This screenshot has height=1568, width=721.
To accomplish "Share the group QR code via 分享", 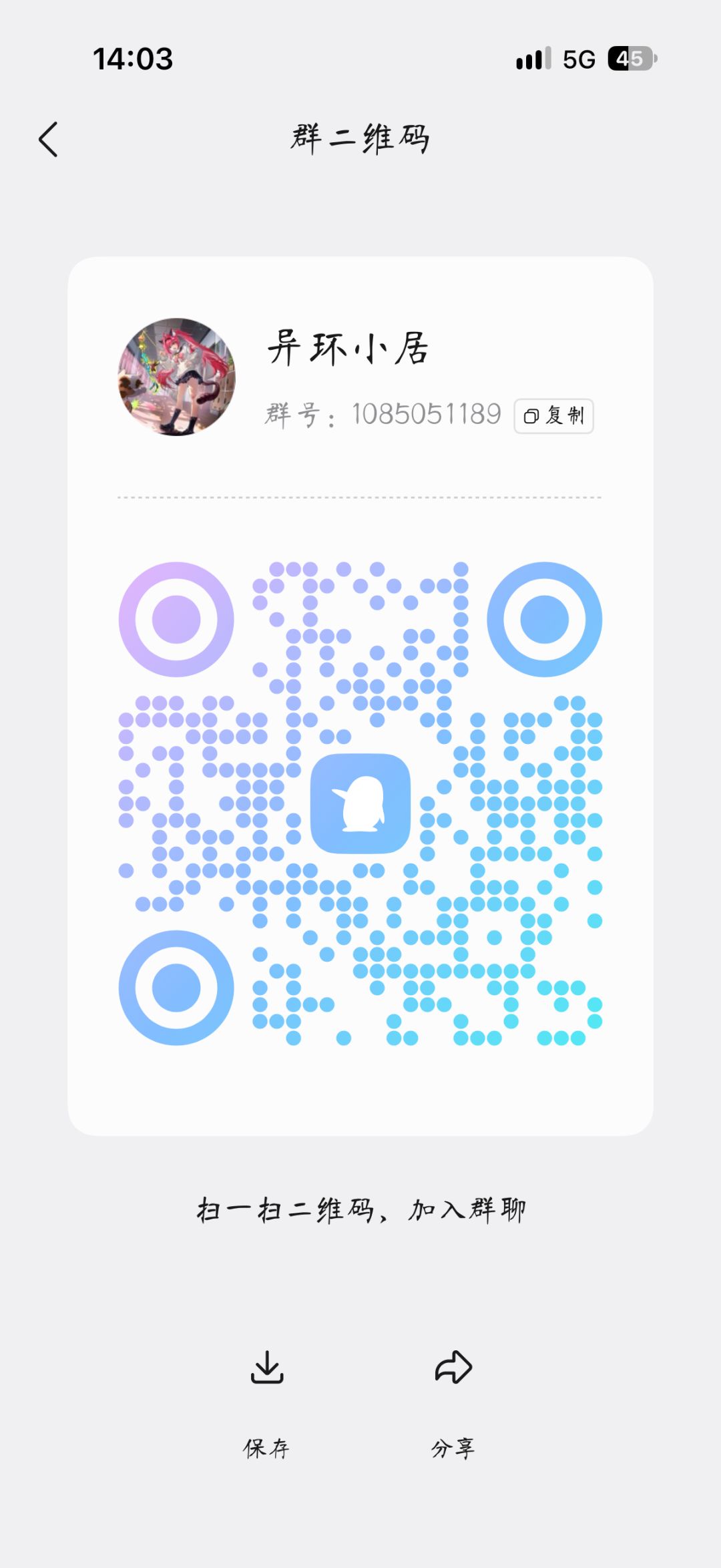I will [x=453, y=1403].
